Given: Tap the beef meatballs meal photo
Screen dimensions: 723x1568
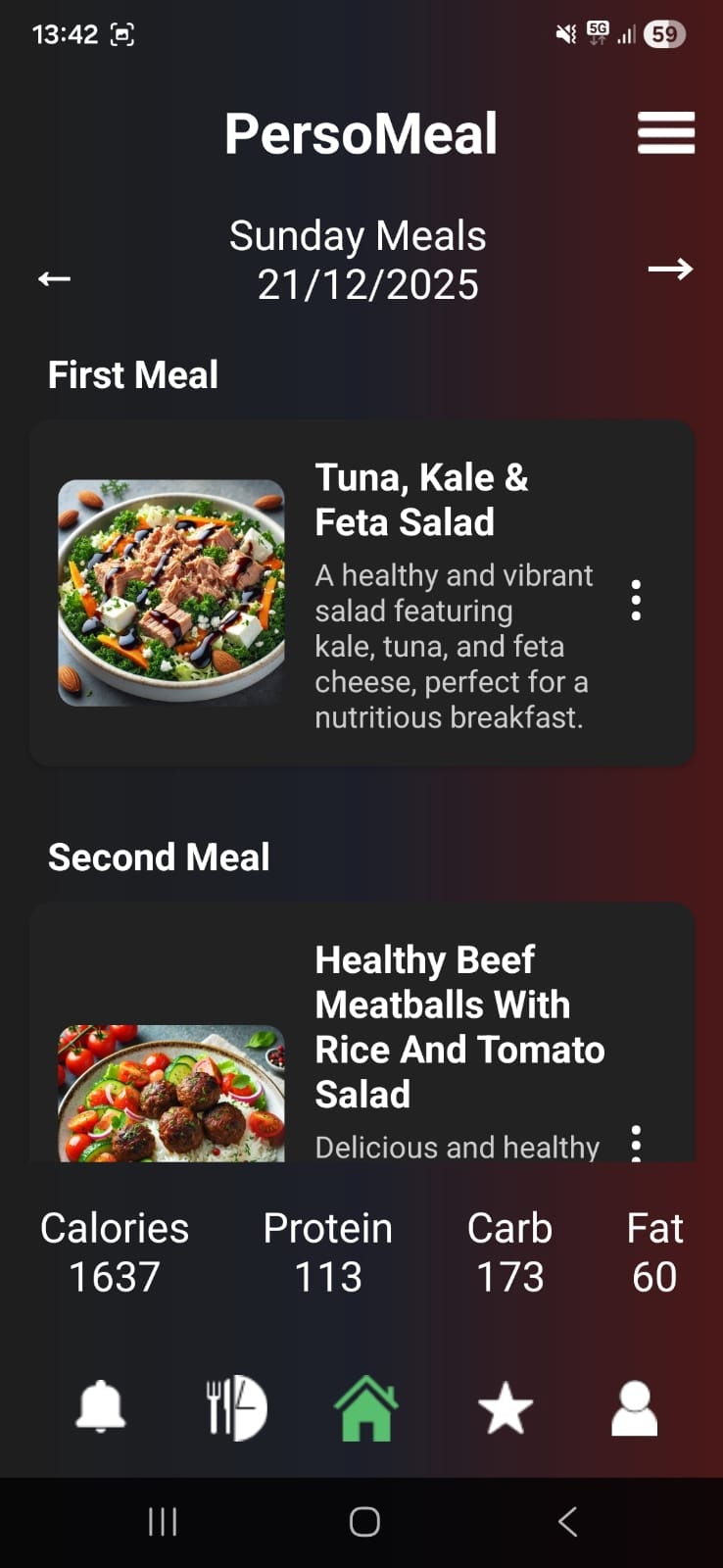Looking at the screenshot, I should (170, 1091).
